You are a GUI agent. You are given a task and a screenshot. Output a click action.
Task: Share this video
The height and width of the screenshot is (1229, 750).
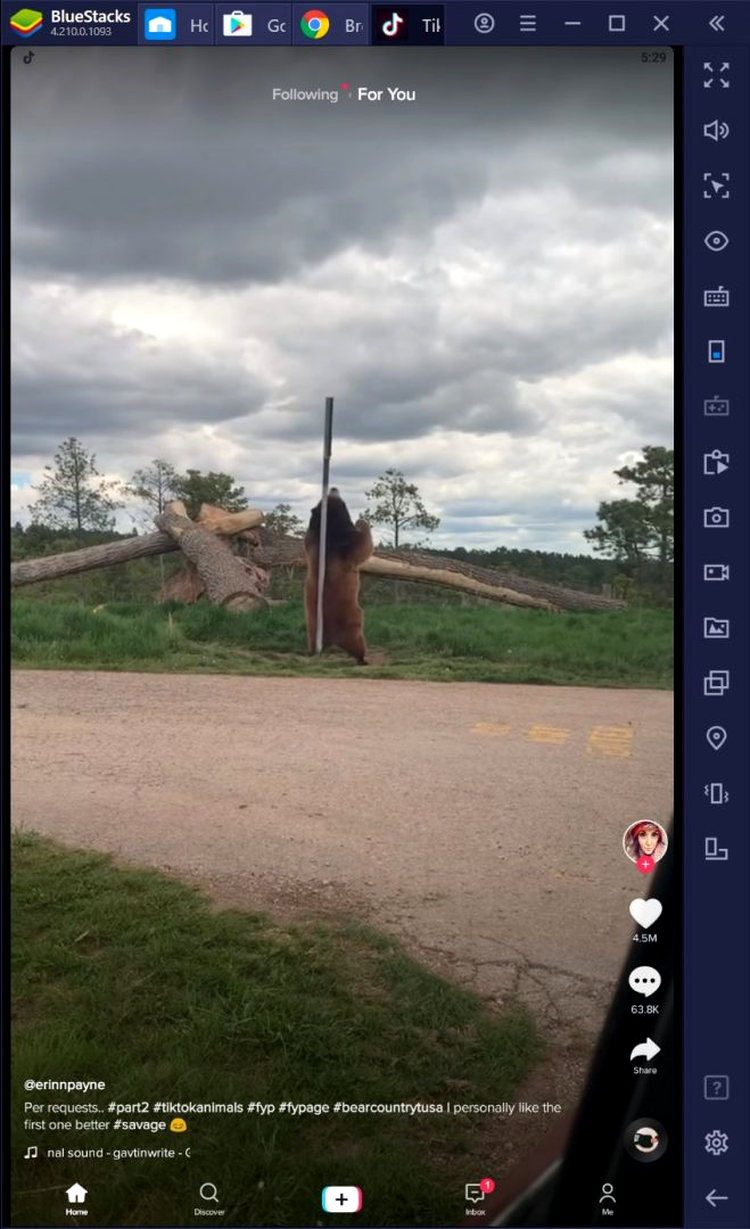[x=645, y=1050]
